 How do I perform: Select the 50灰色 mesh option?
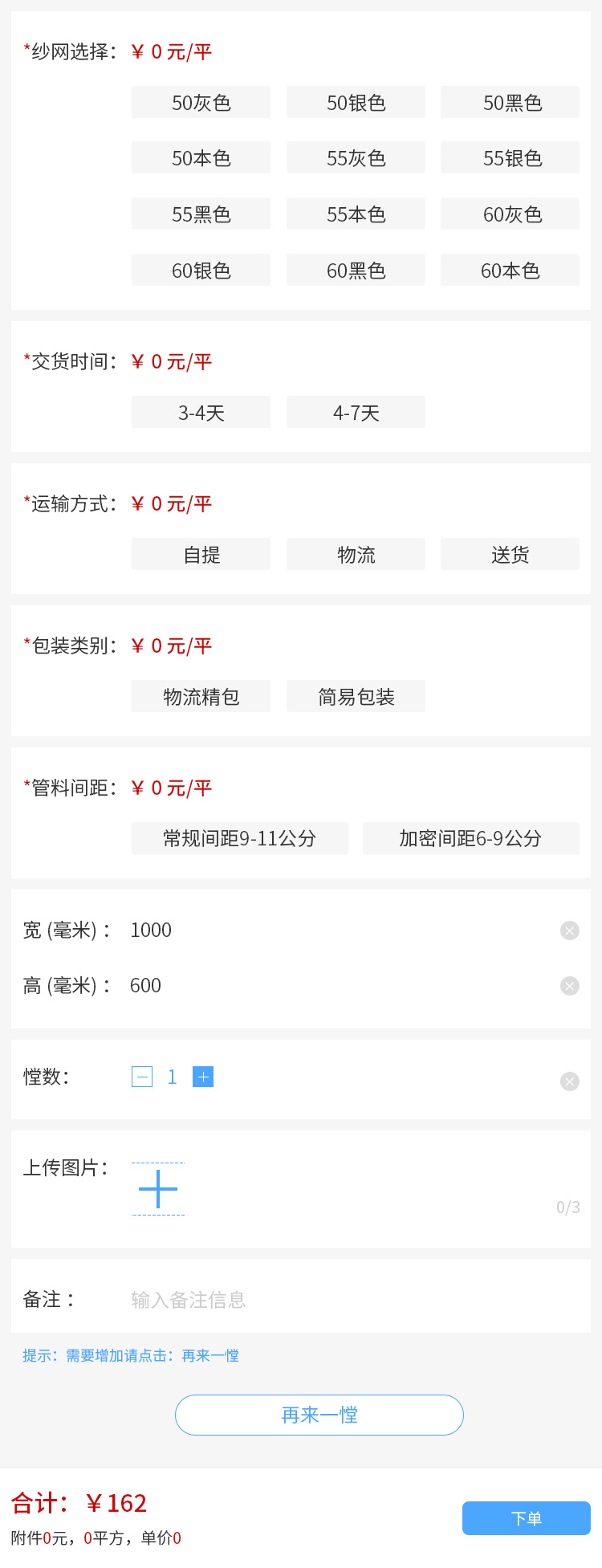(x=201, y=103)
